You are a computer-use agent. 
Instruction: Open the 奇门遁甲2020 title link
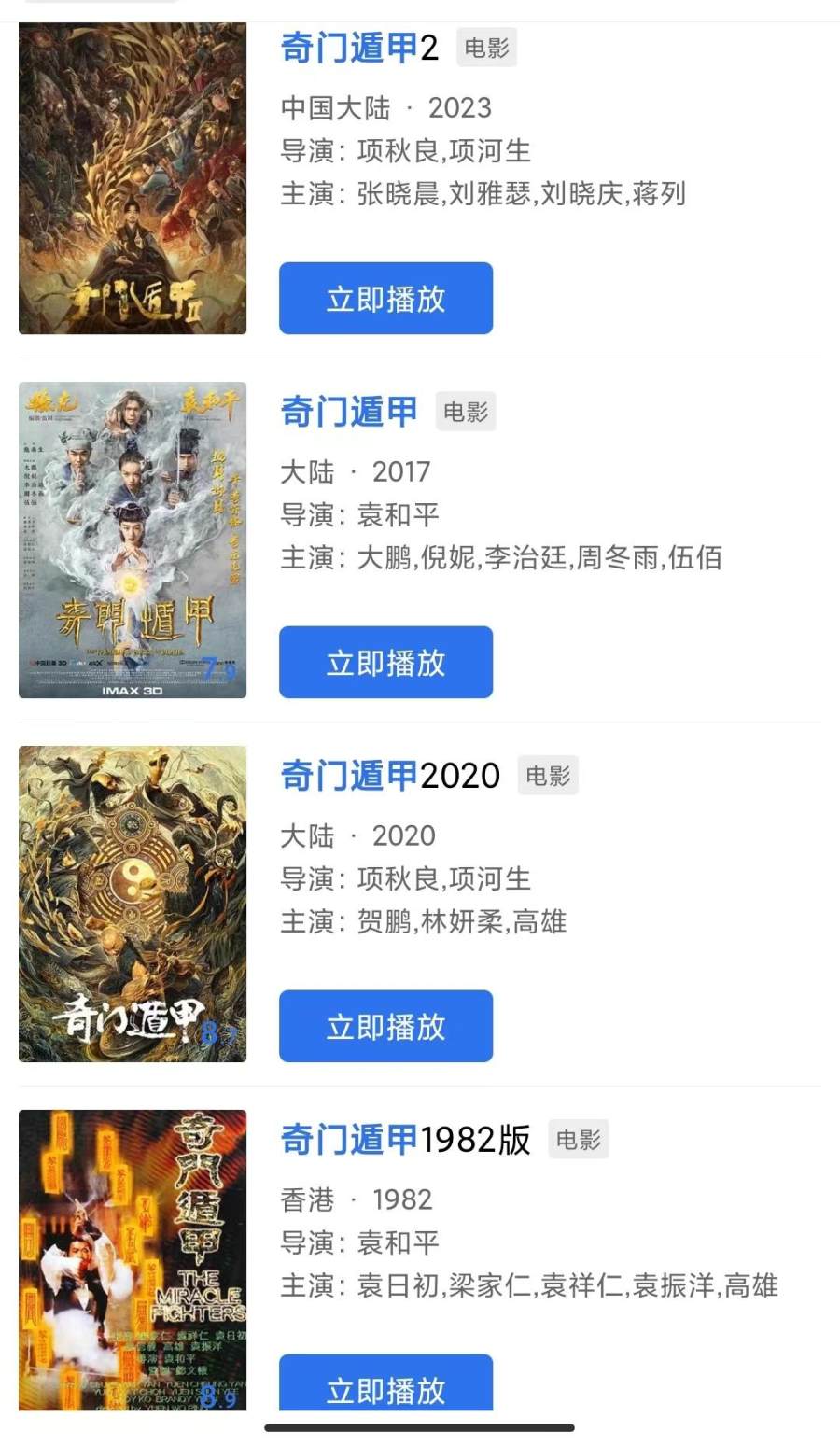pos(390,776)
